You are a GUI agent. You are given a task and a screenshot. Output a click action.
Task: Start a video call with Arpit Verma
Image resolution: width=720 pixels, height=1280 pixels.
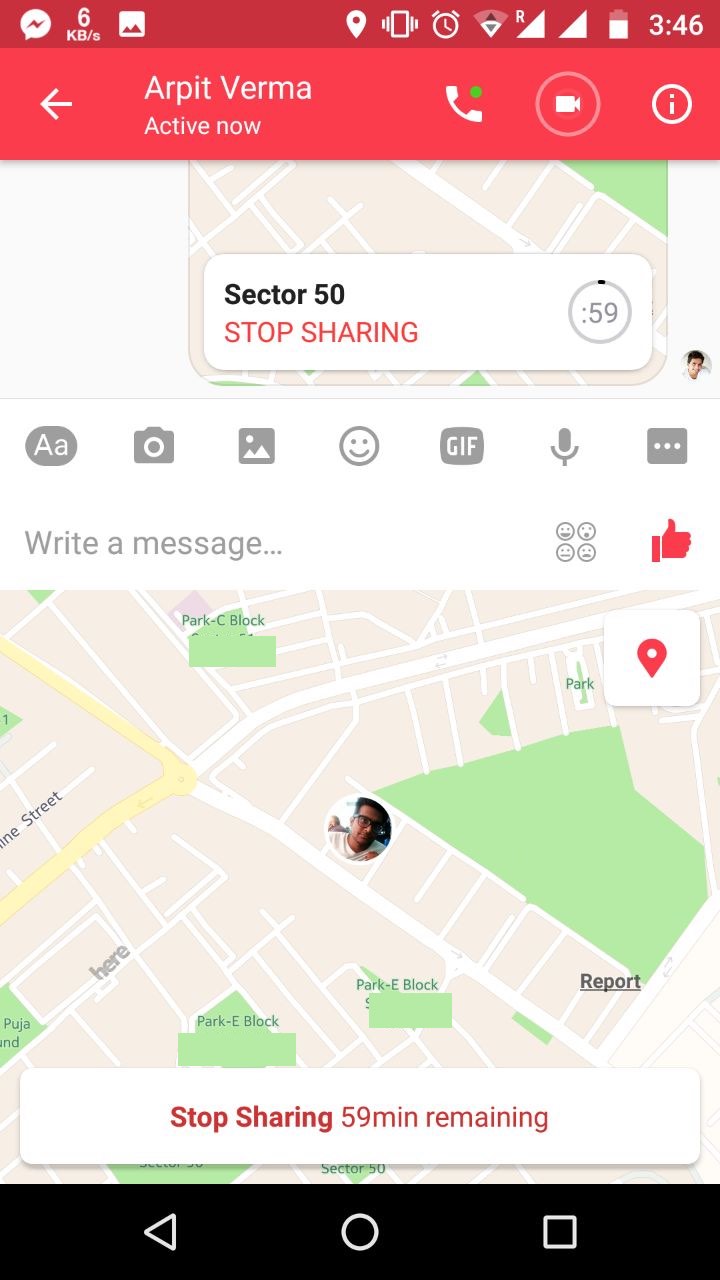(x=567, y=103)
